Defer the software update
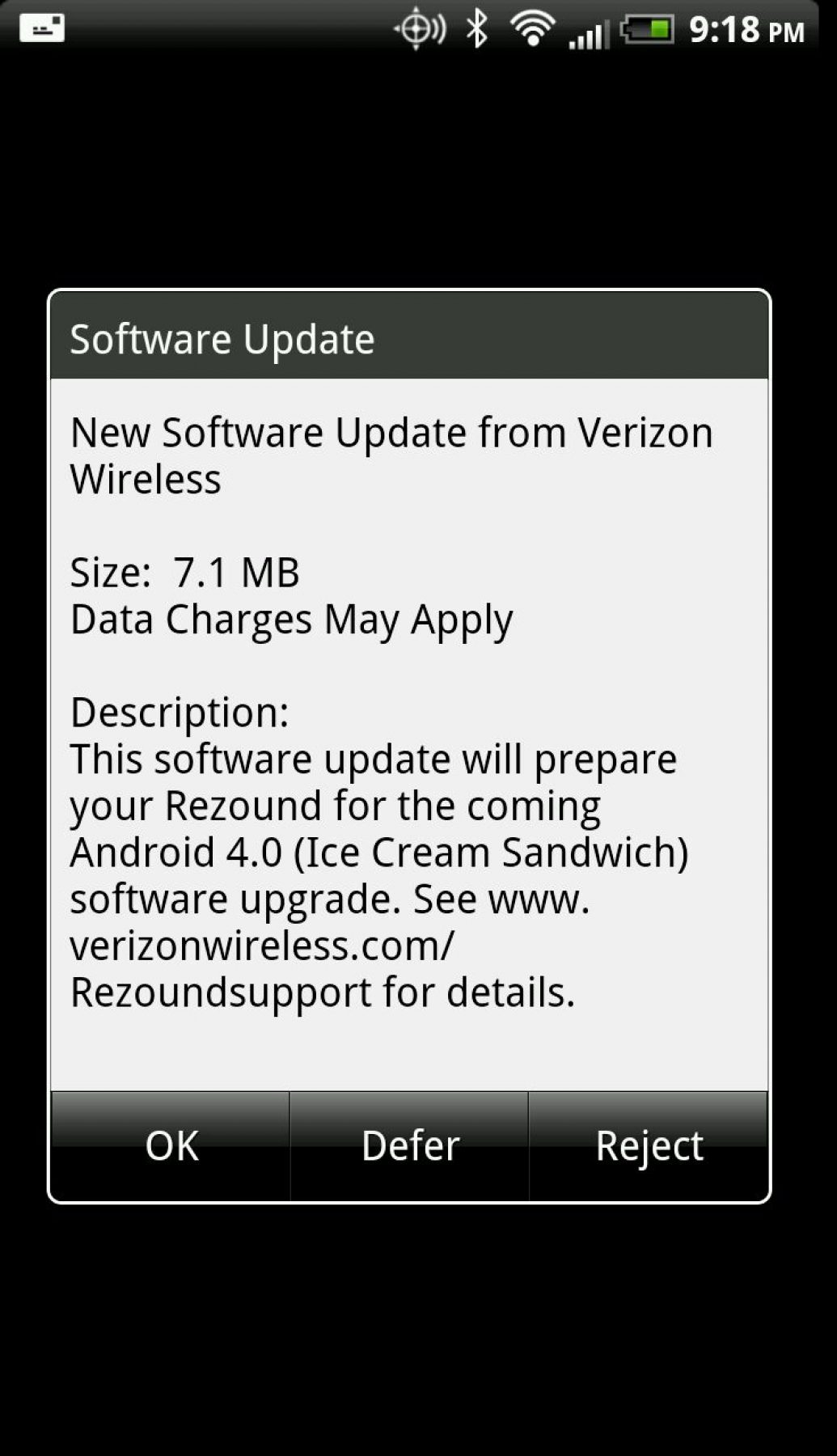Screen dimensions: 837x1456 pos(409,1145)
